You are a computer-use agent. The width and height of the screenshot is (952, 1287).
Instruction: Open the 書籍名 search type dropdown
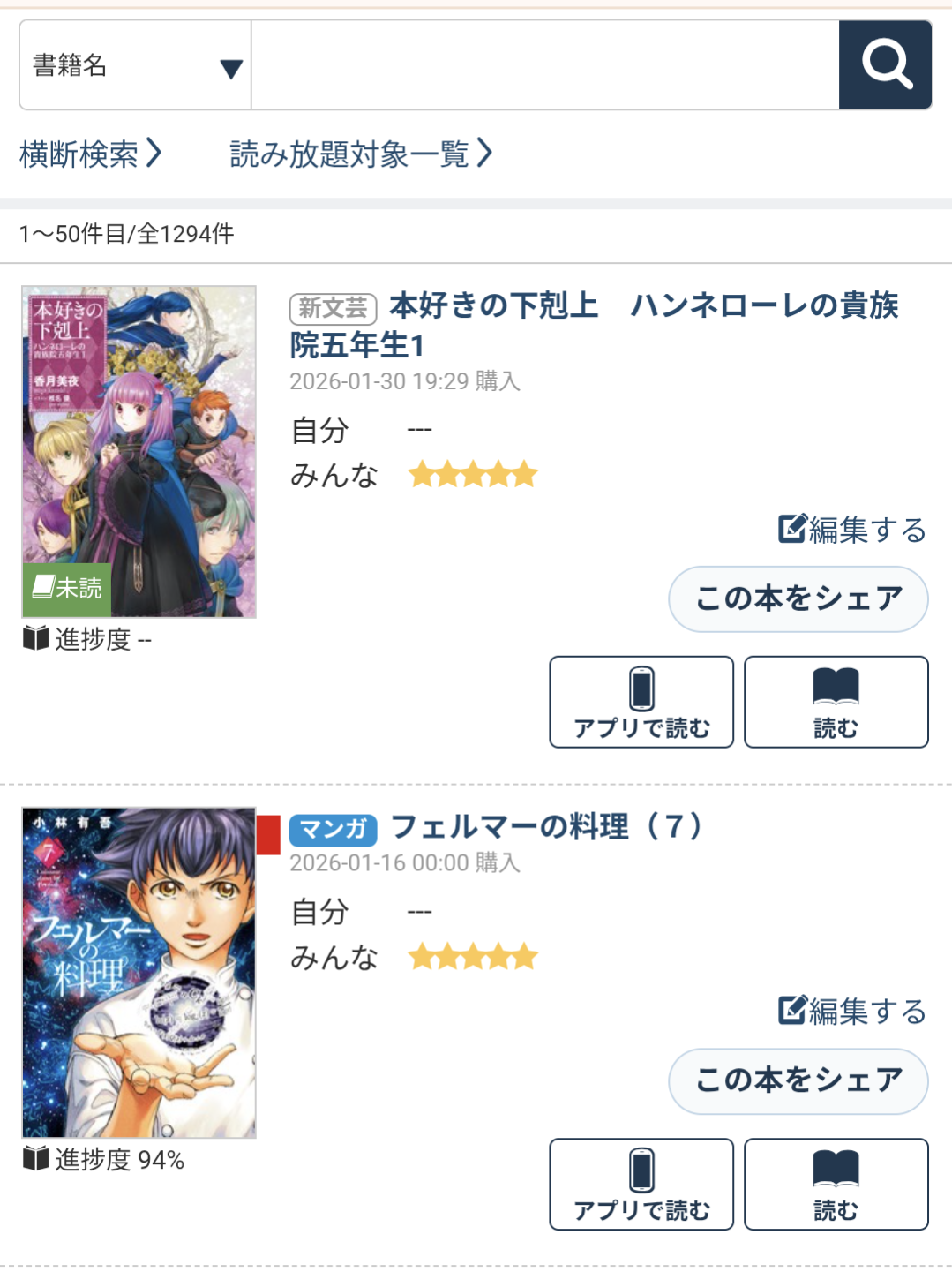tap(136, 65)
